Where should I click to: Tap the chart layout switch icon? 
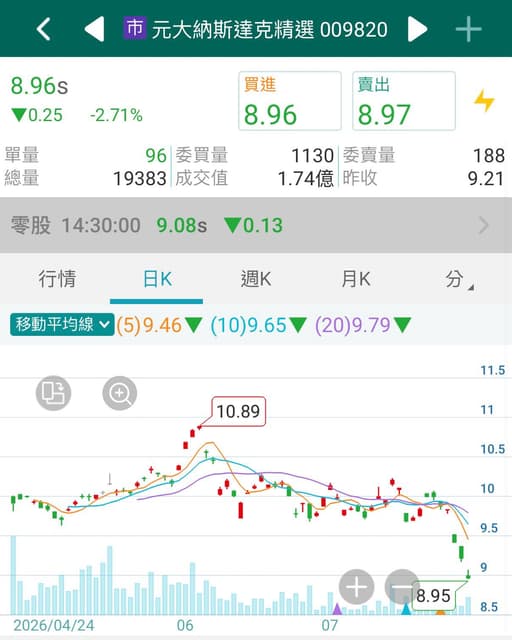pyautogui.click(x=53, y=393)
